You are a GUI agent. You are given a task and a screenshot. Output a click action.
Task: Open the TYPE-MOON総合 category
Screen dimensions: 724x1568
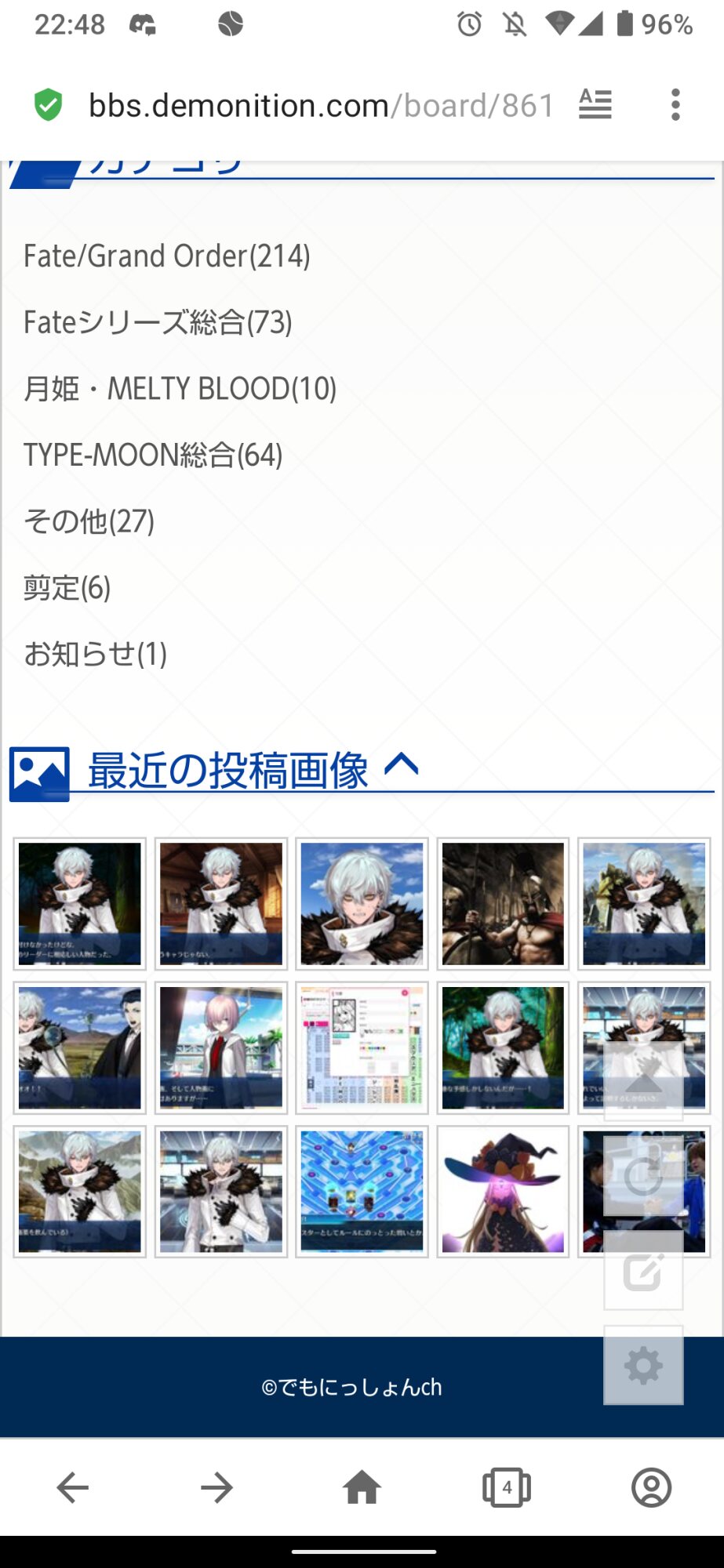pyautogui.click(x=153, y=455)
